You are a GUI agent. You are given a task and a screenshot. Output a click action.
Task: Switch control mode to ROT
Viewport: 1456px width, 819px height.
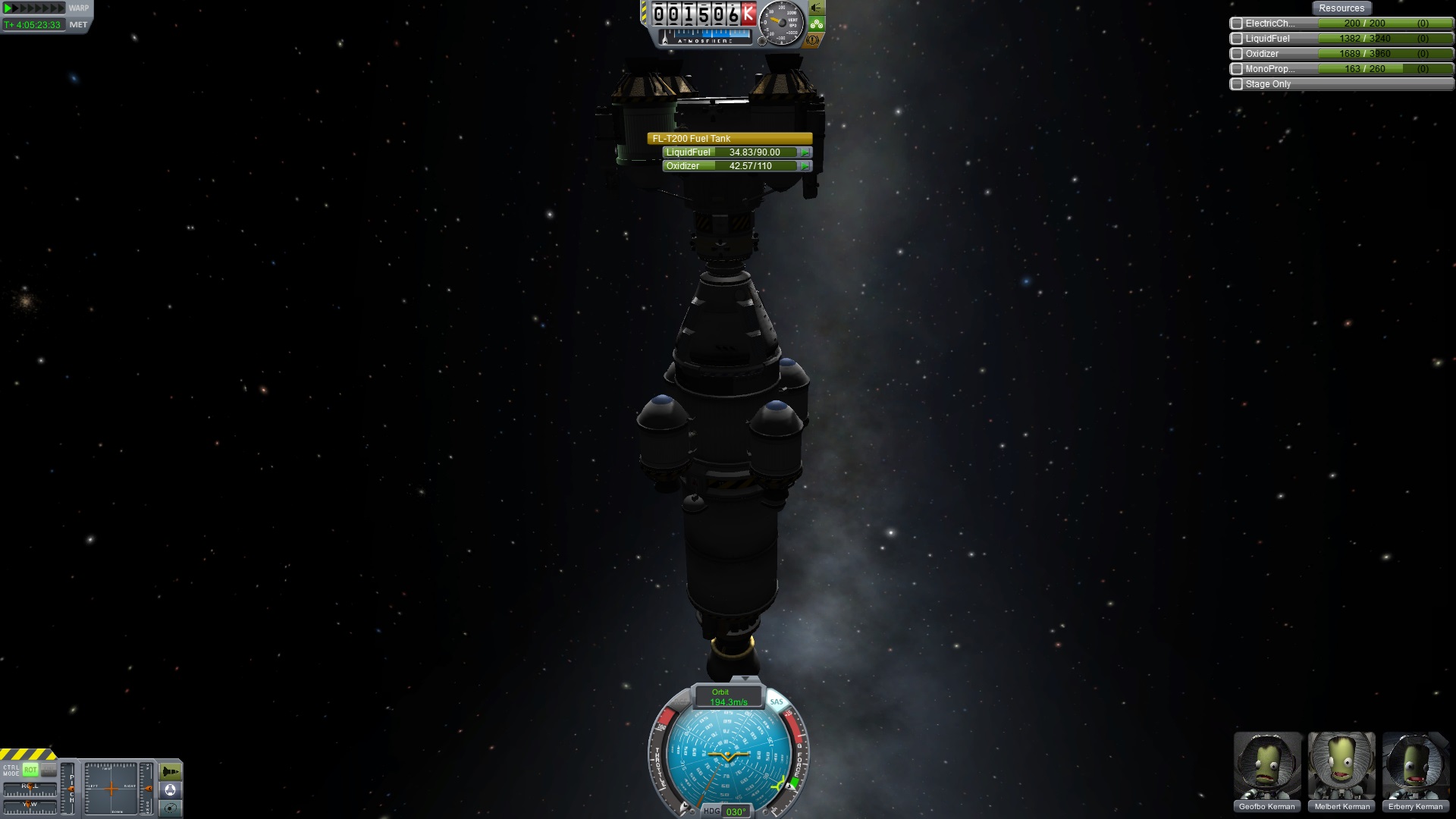pyautogui.click(x=30, y=770)
